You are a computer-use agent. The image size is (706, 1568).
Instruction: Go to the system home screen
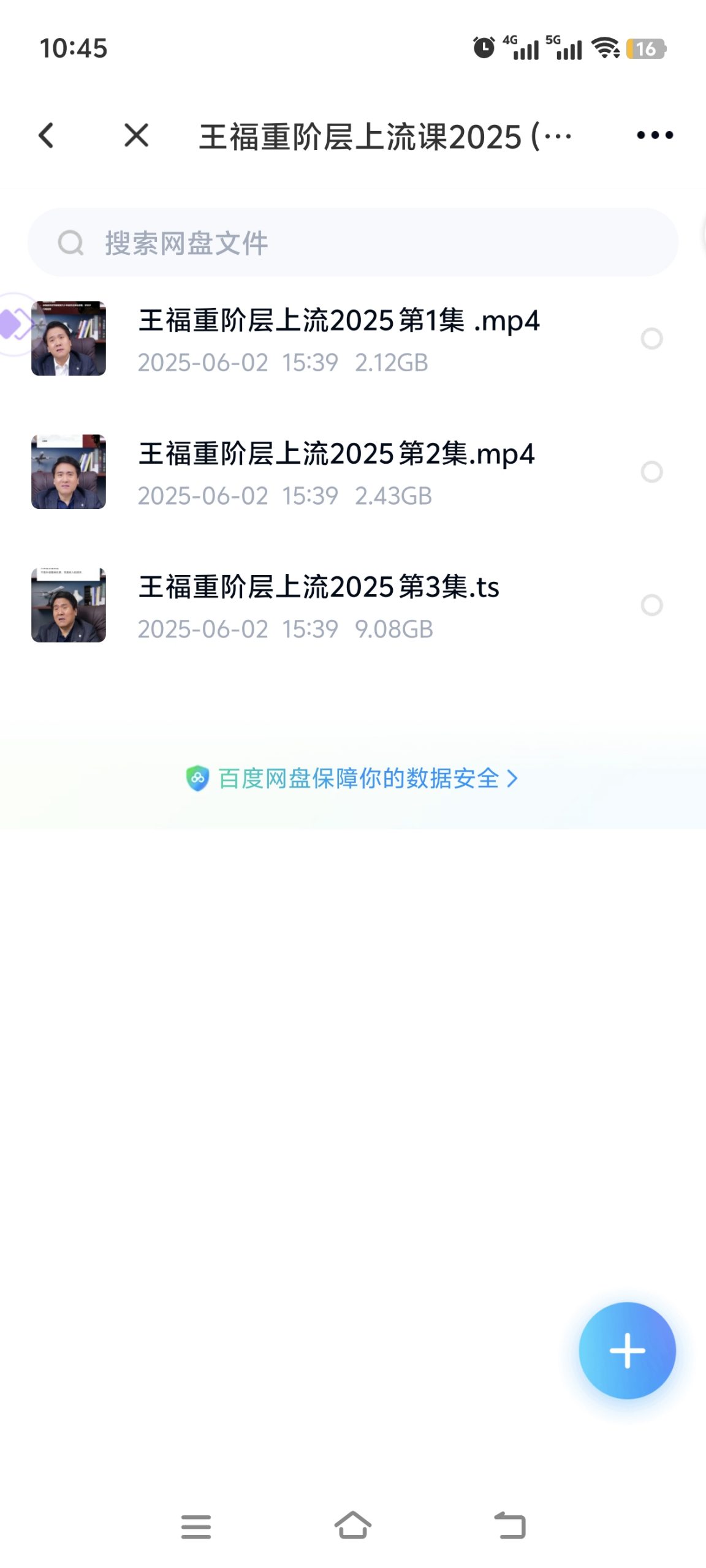click(353, 1526)
